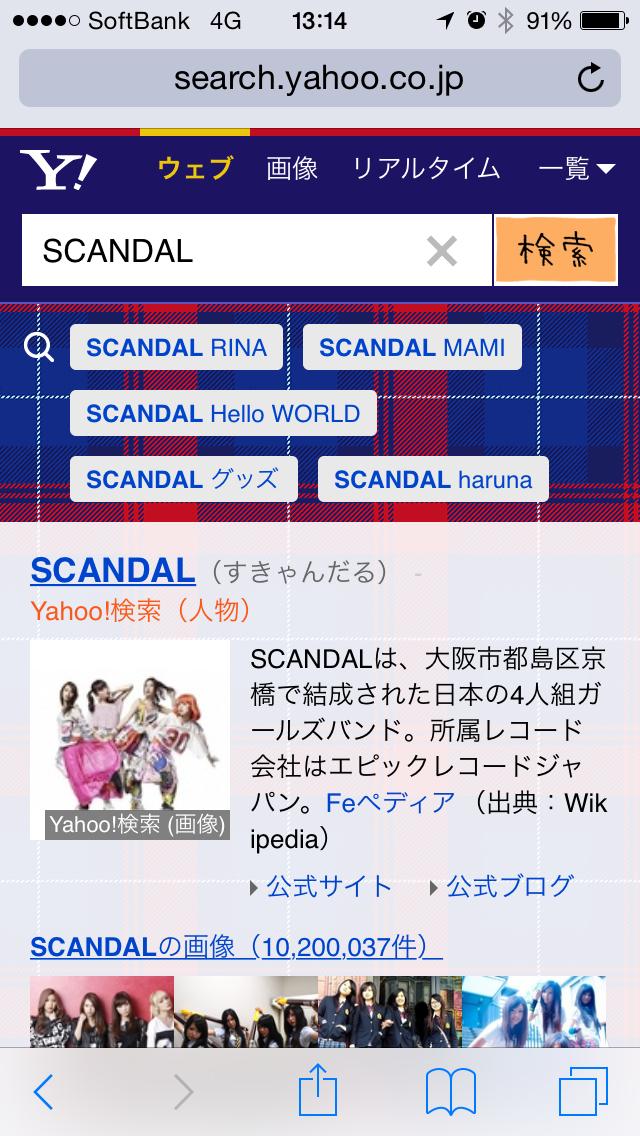Screen dimensions: 640x1136
Task: Go back to the previous page
Action: [x=43, y=1091]
